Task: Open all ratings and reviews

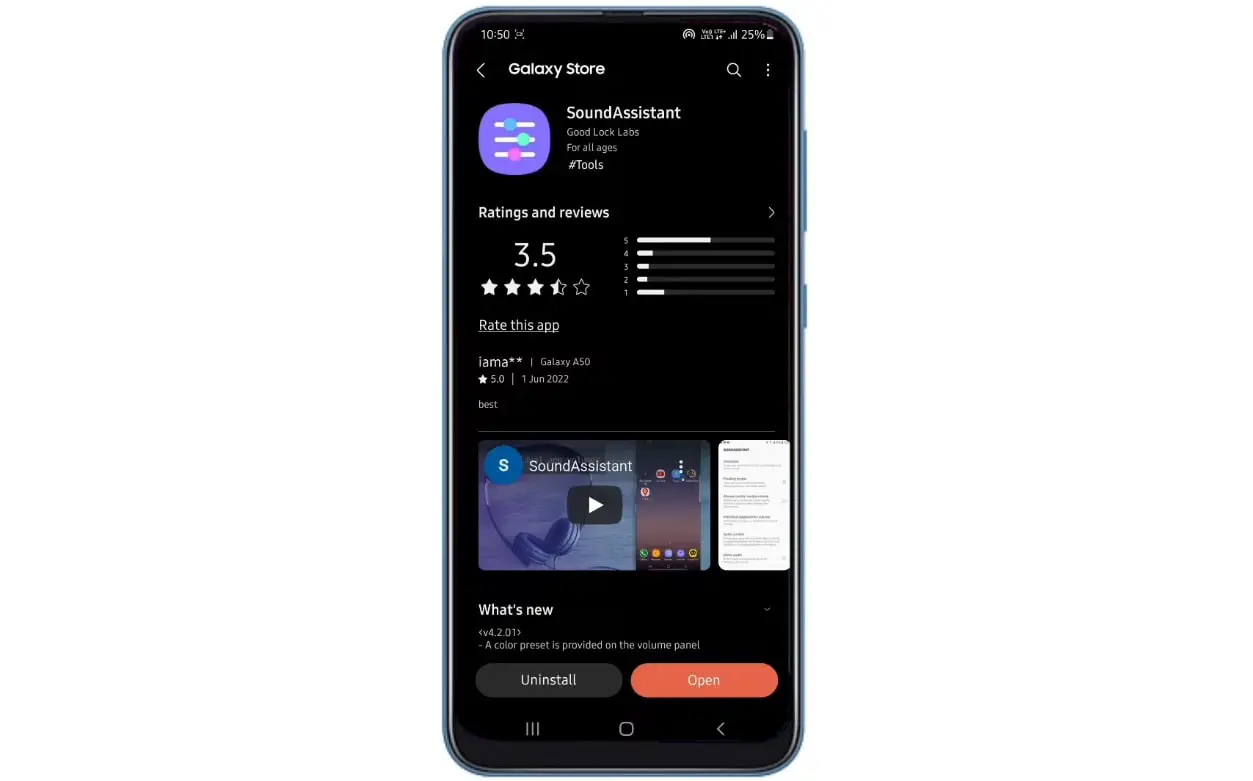Action: [x=770, y=213]
